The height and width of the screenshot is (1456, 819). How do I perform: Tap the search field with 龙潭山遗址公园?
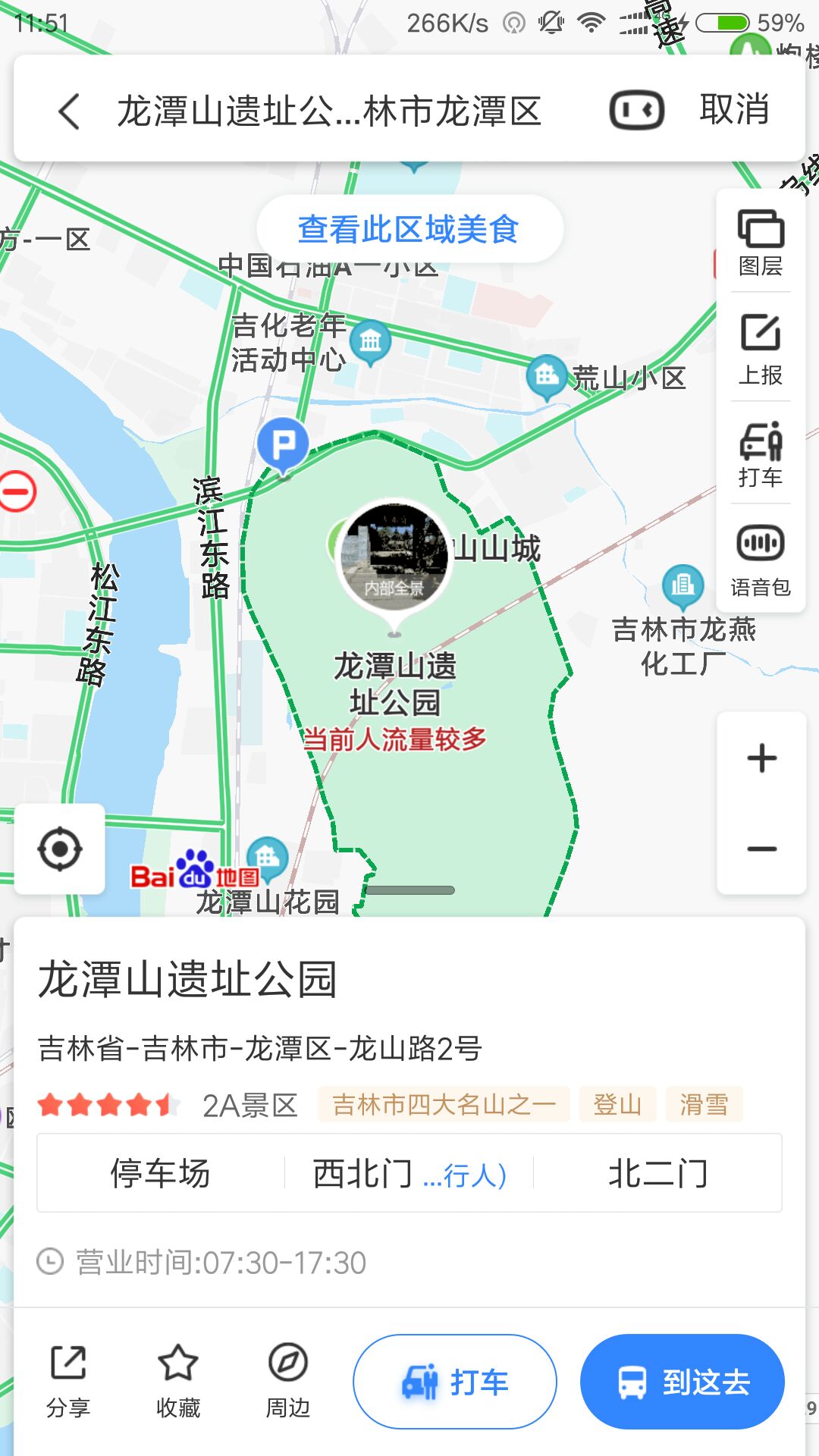point(329,111)
